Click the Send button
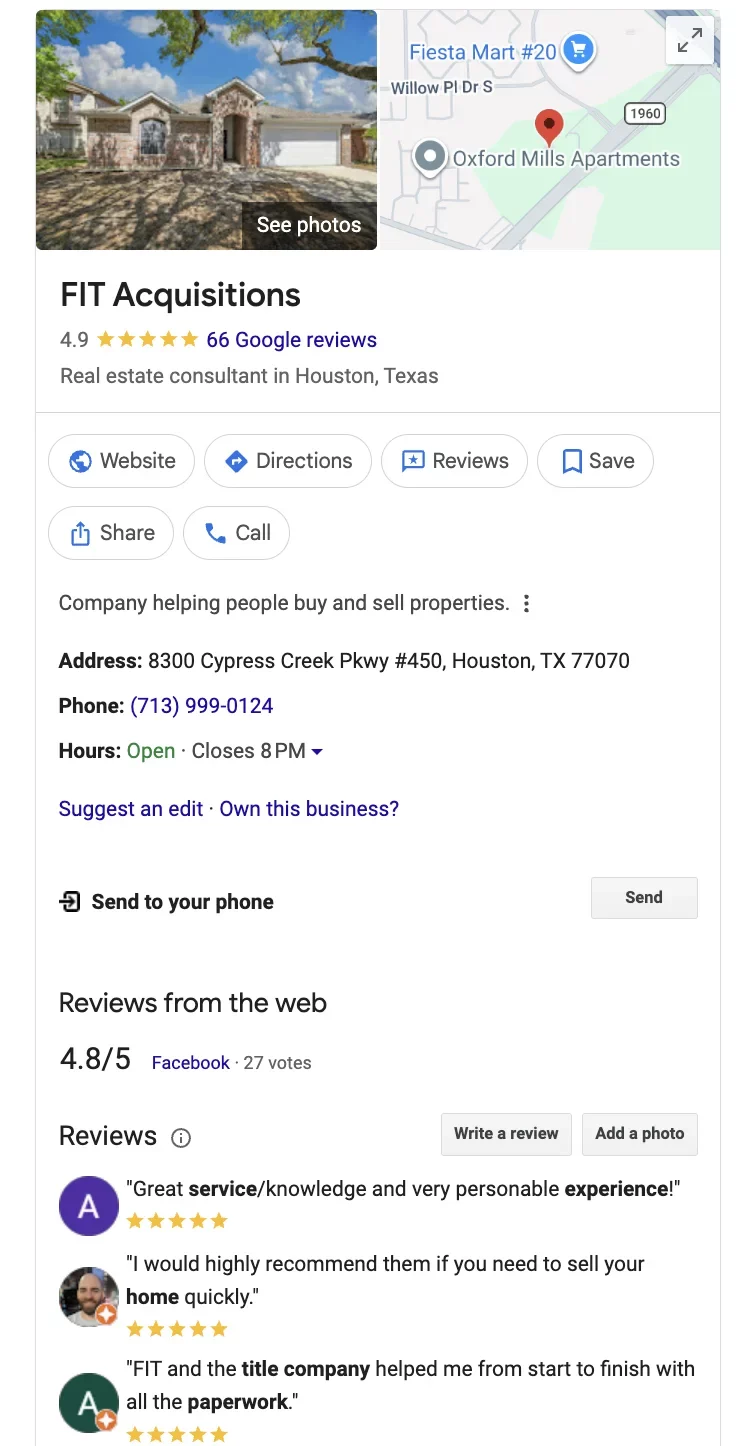 tap(644, 897)
